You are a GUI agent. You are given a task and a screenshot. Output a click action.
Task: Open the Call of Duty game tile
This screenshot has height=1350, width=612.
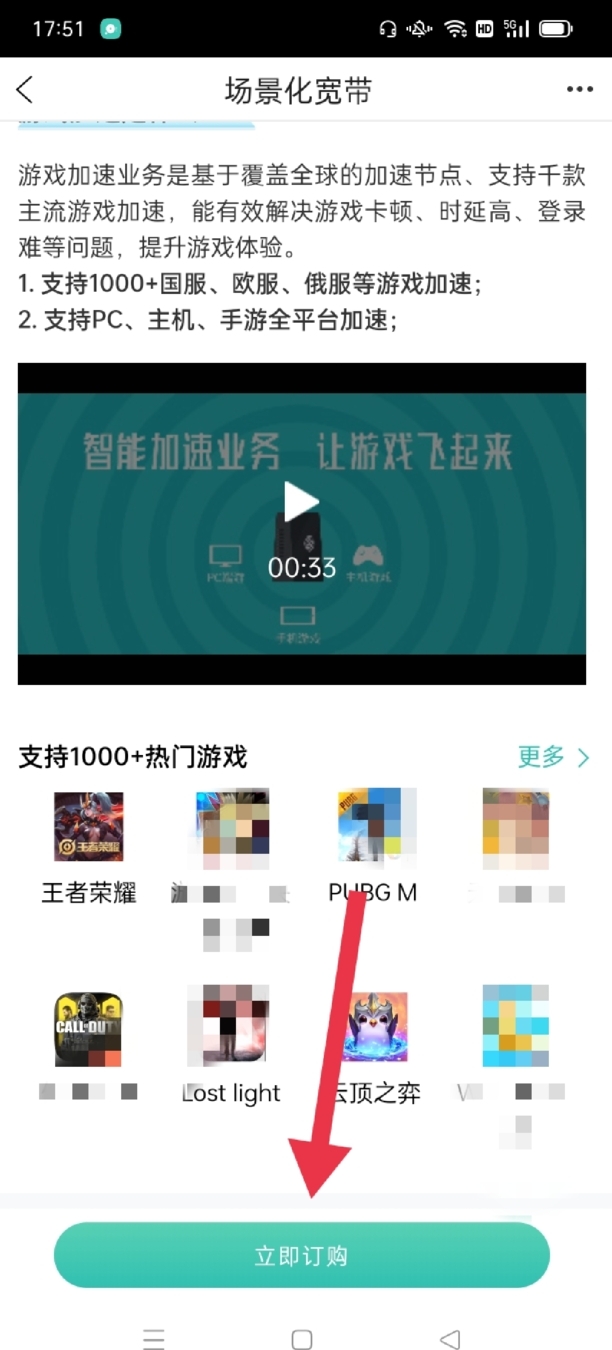(x=89, y=1029)
